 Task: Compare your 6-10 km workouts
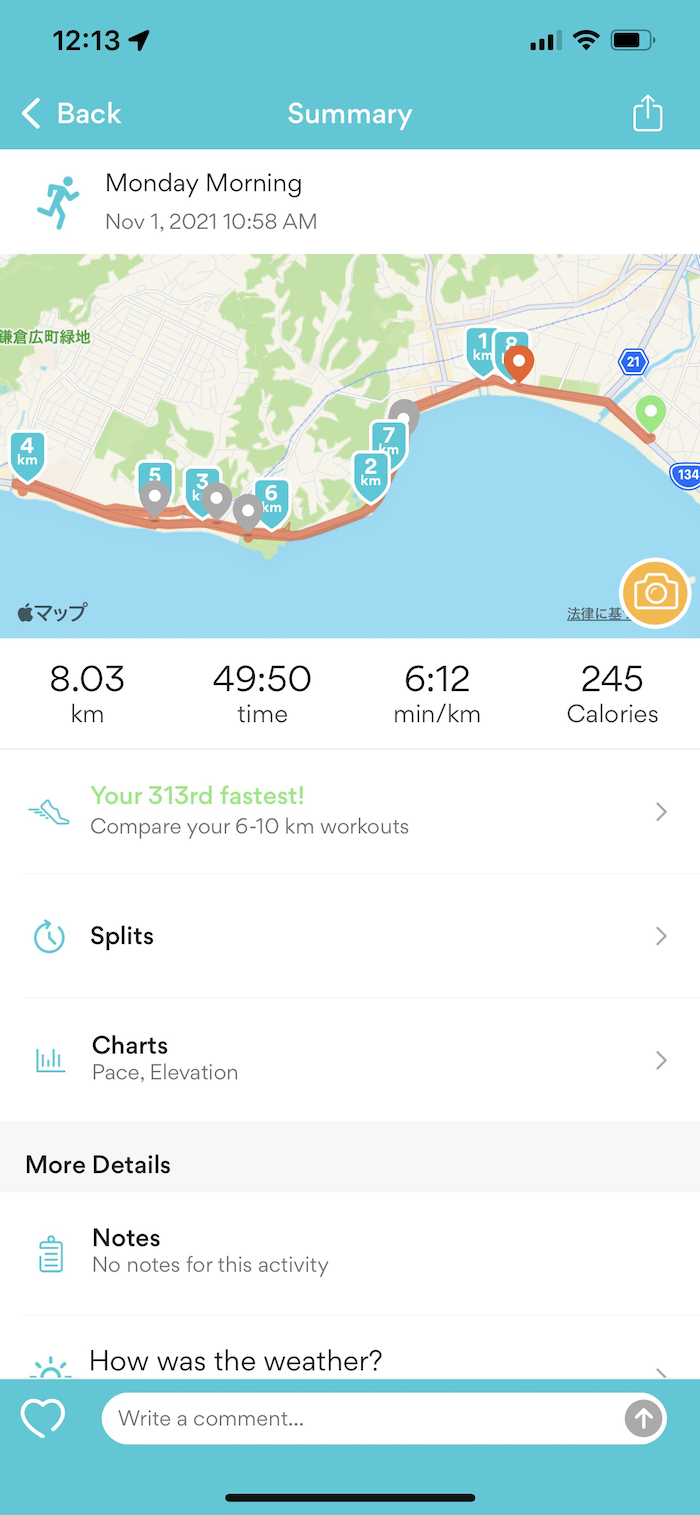350,811
